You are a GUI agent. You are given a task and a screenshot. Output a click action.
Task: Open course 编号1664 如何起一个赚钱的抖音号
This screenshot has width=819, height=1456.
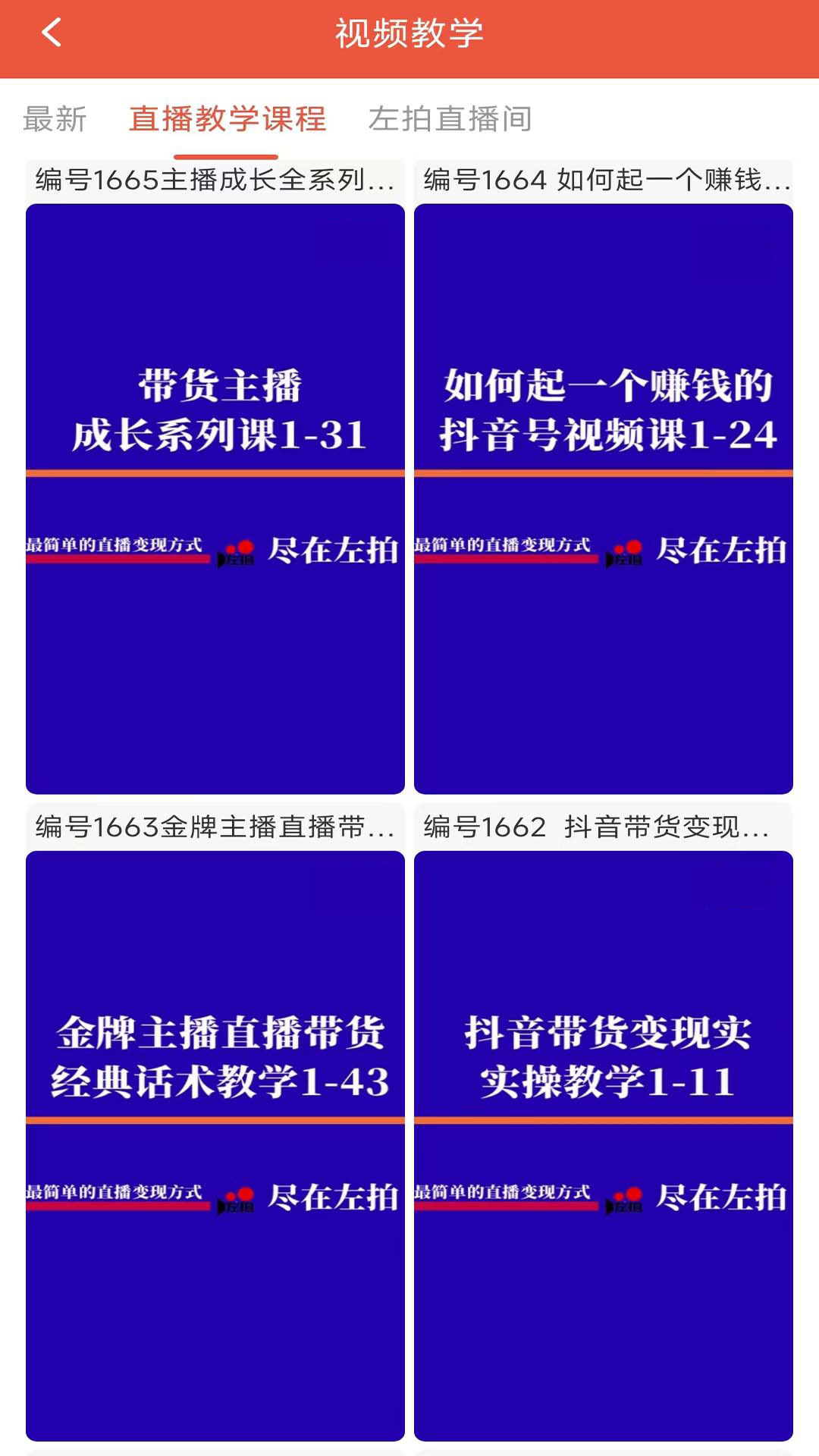[x=604, y=497]
